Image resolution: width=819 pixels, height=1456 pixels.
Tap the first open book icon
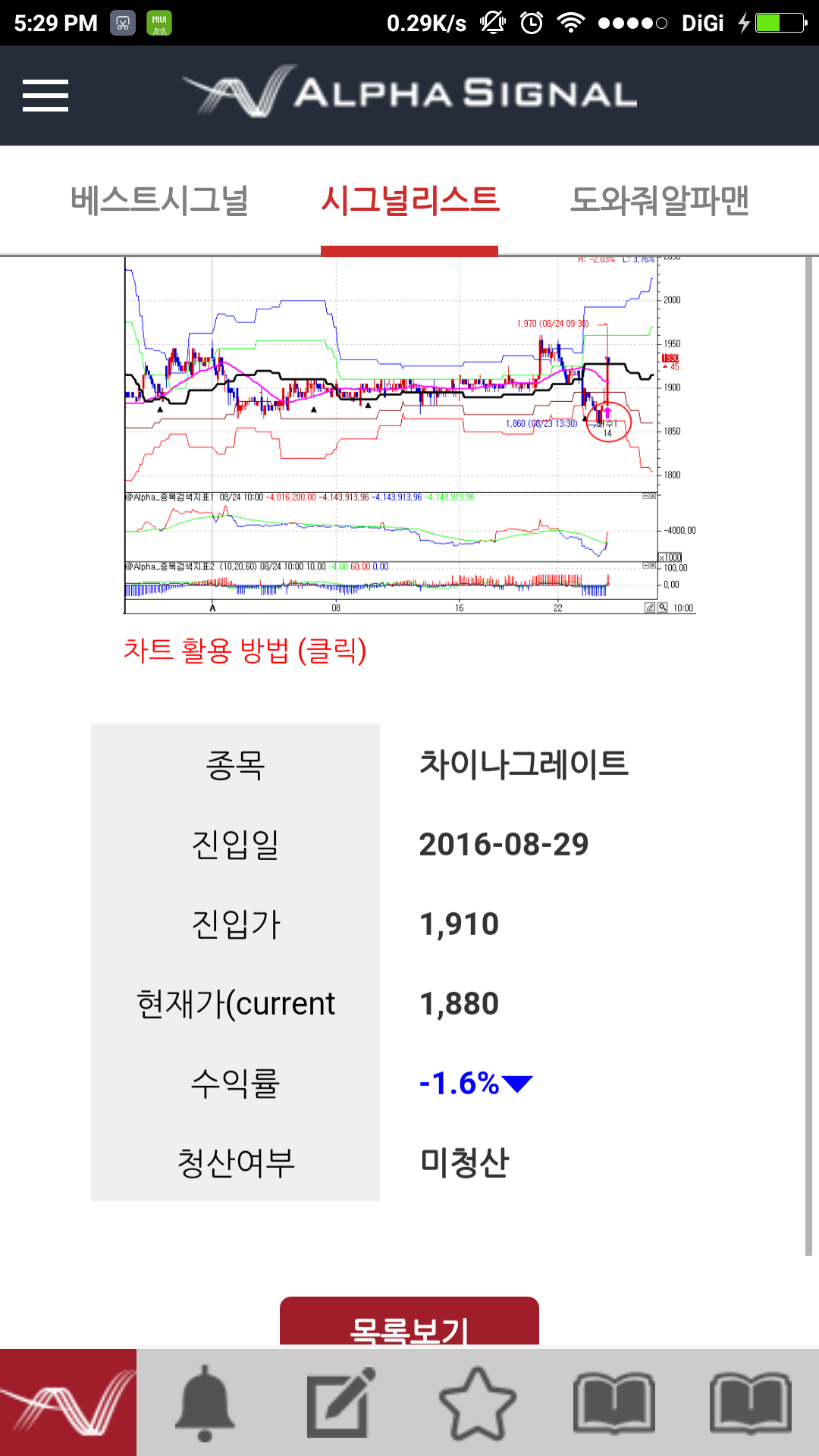614,1403
